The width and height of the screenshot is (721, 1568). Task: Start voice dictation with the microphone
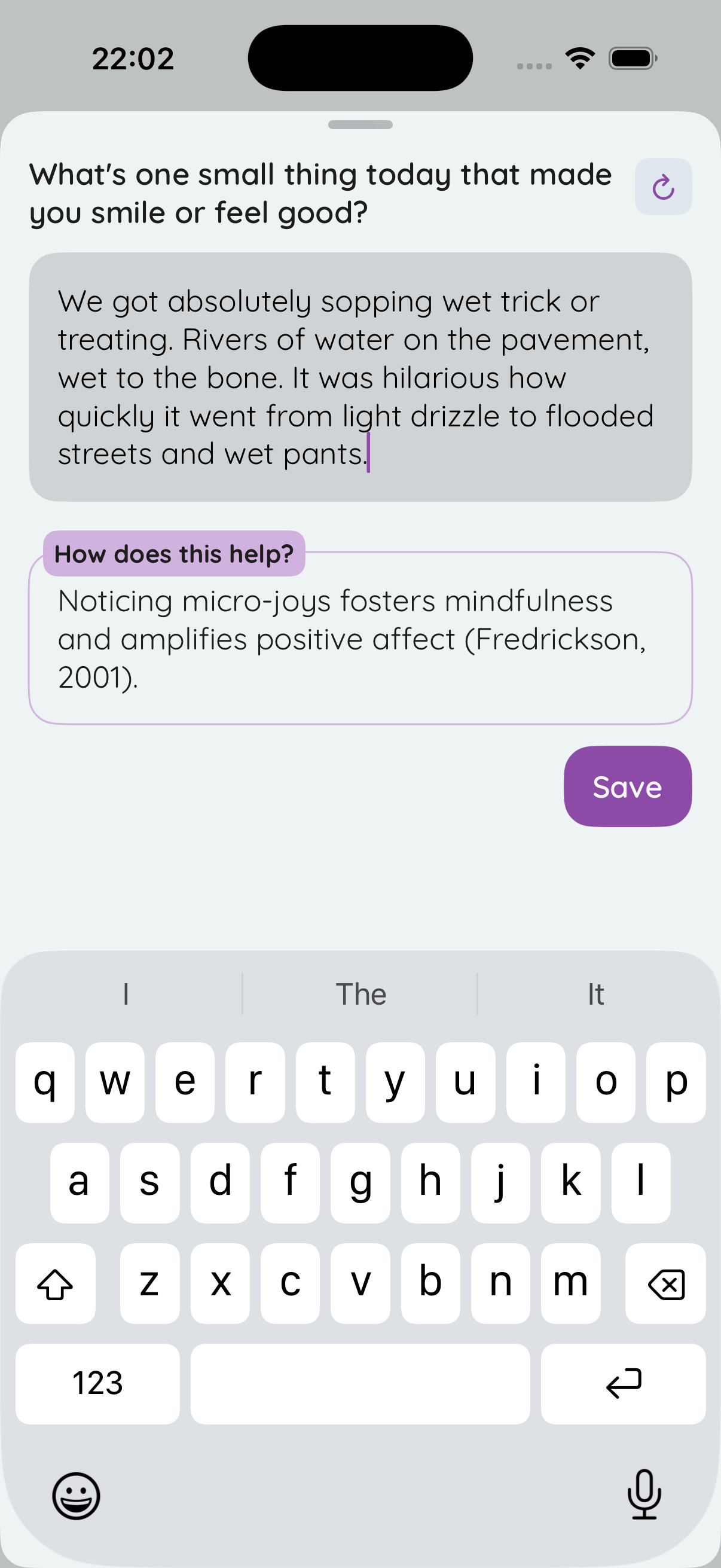coord(644,1494)
